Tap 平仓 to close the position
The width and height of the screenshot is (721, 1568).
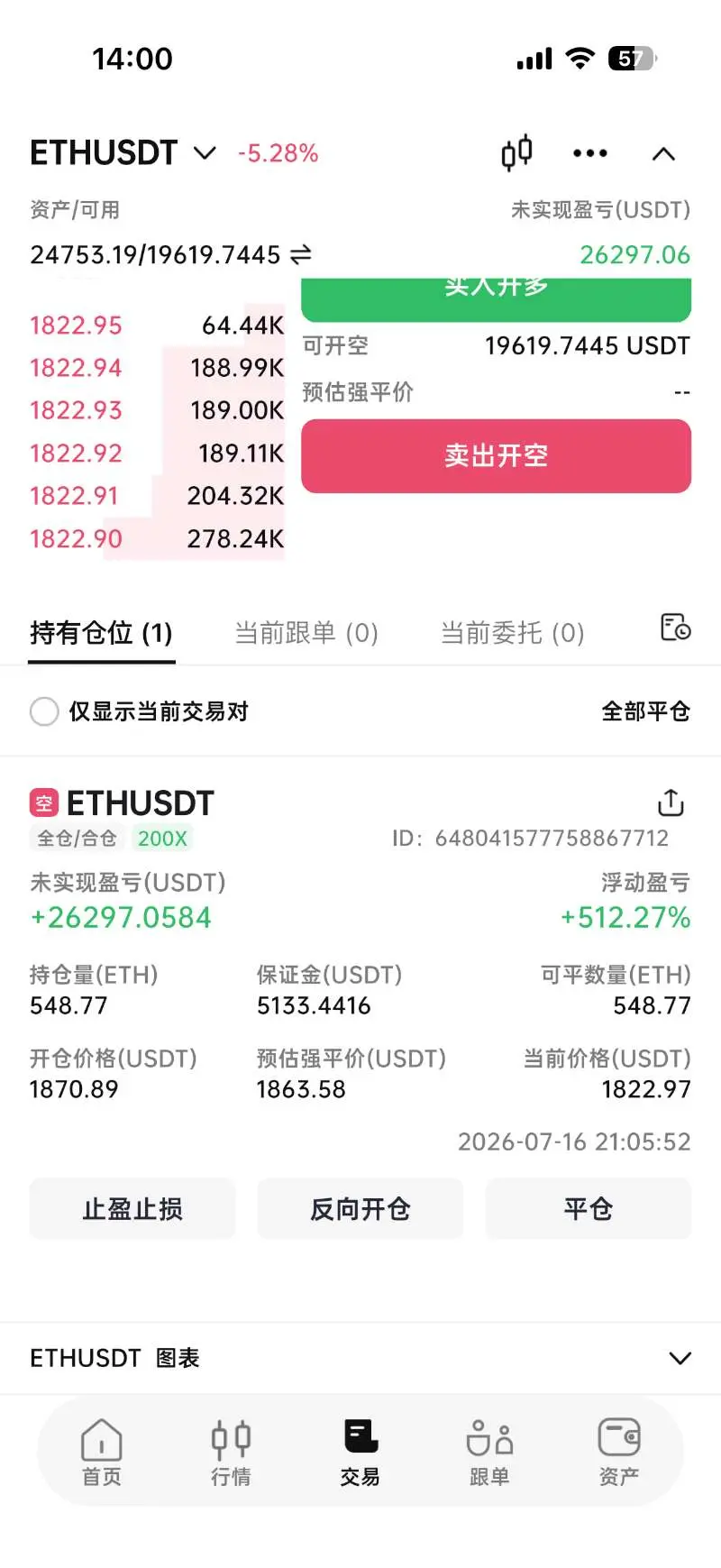pos(589,1208)
